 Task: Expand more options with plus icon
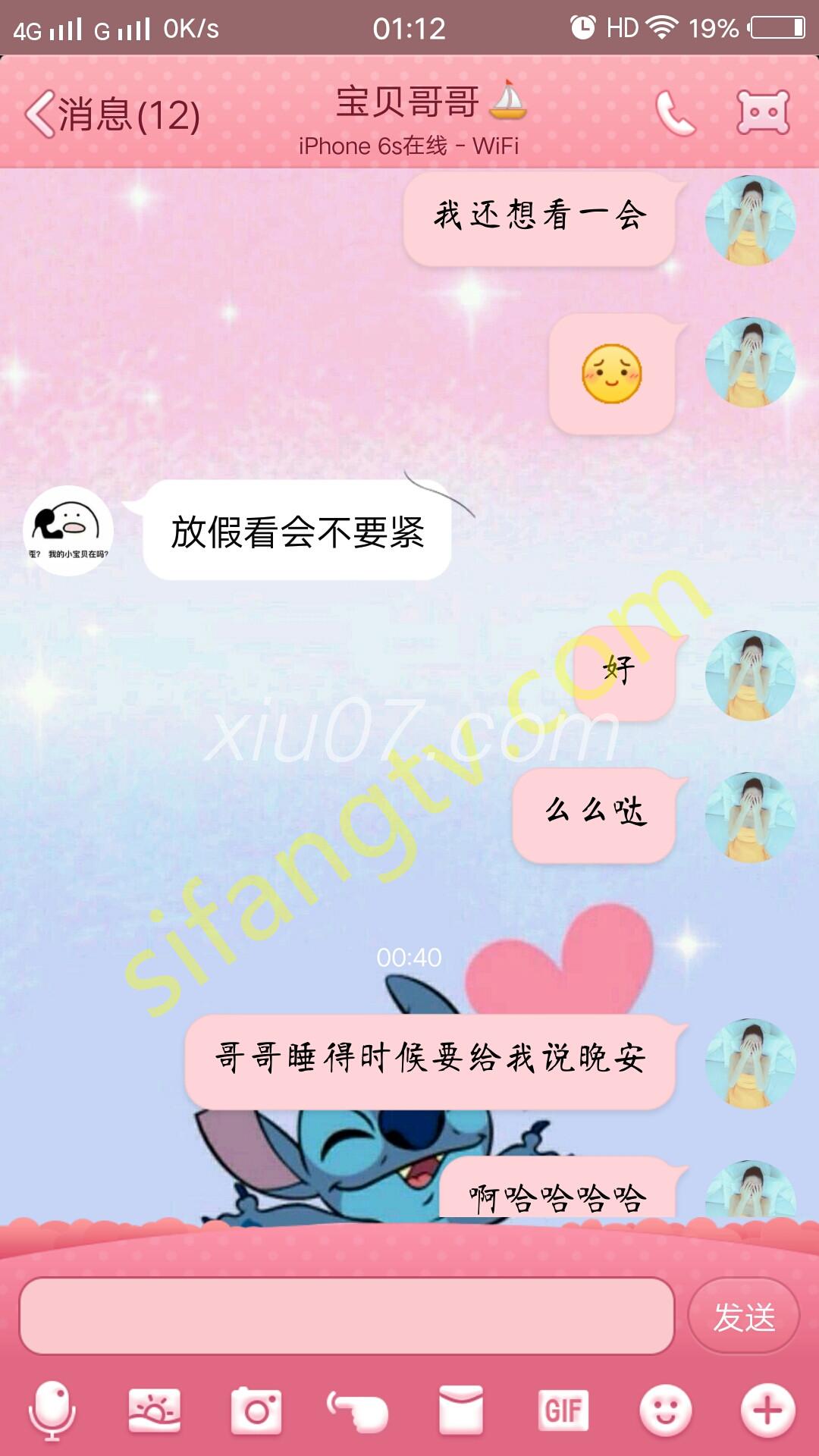tap(767, 1410)
